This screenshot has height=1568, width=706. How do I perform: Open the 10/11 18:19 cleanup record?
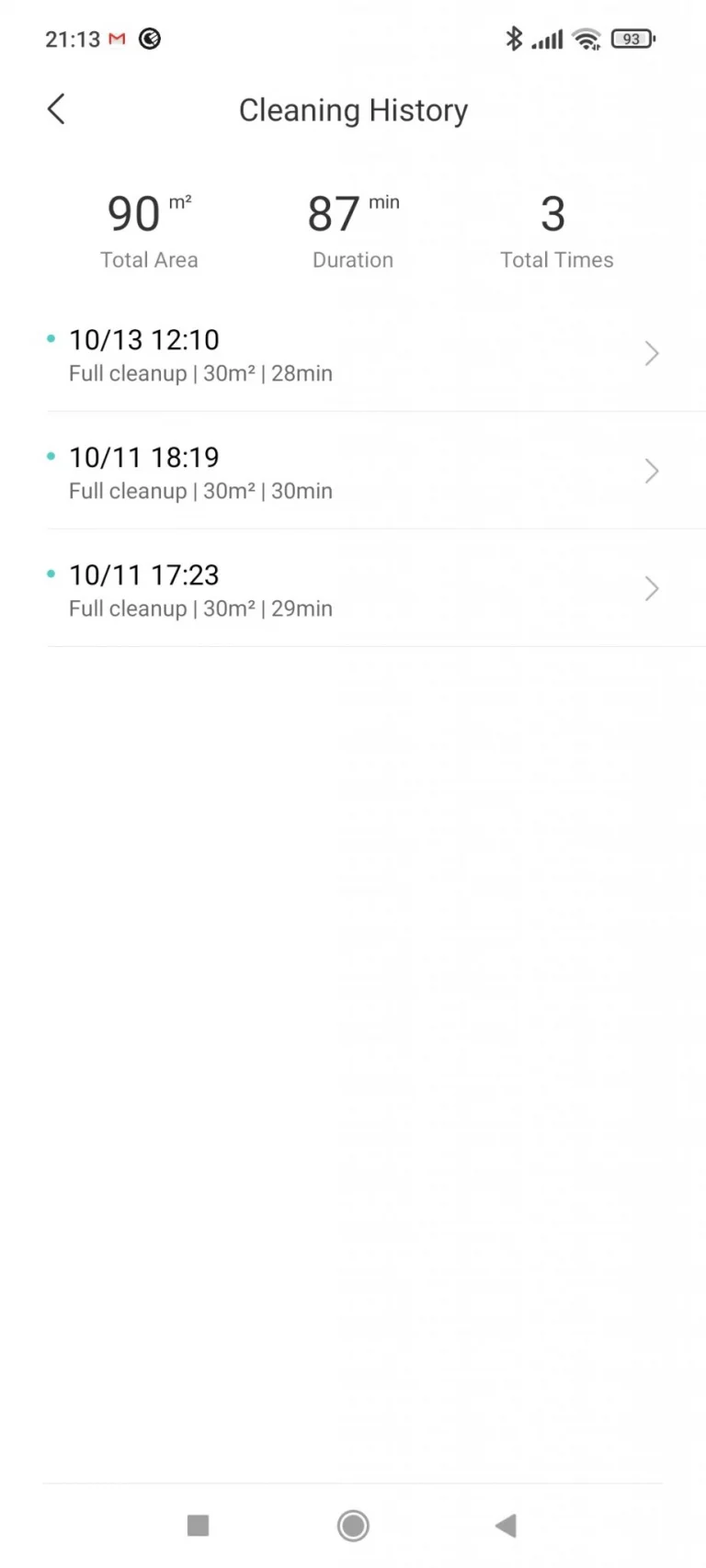click(353, 472)
